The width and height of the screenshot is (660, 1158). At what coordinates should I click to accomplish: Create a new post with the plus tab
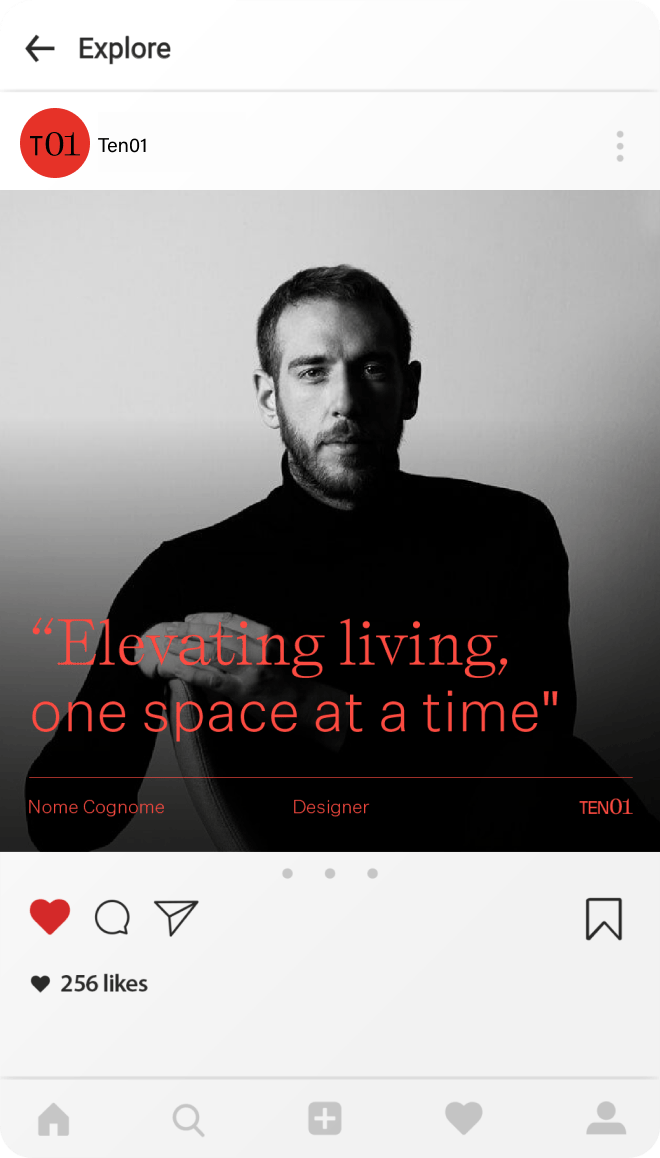[x=325, y=1119]
